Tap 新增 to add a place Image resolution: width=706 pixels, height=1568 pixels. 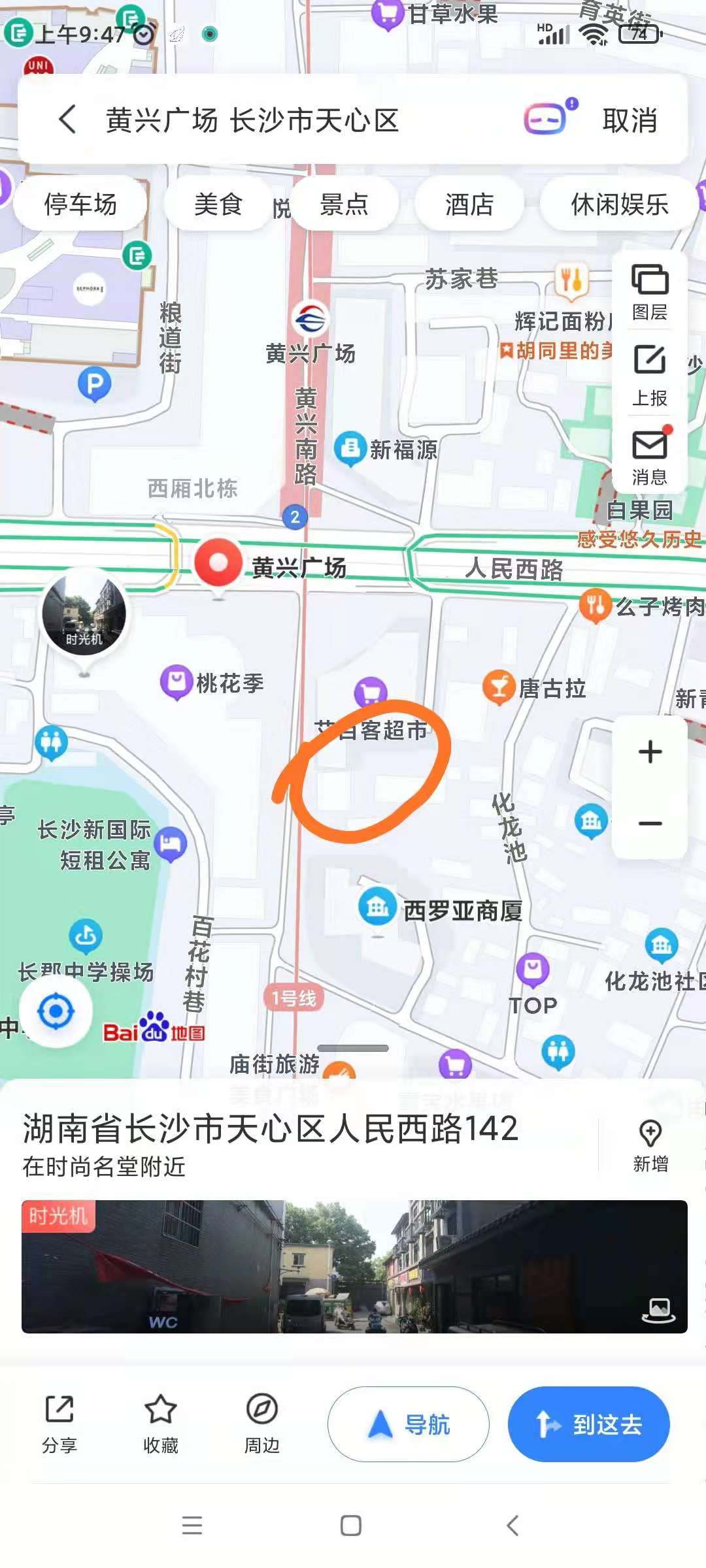click(x=650, y=1146)
